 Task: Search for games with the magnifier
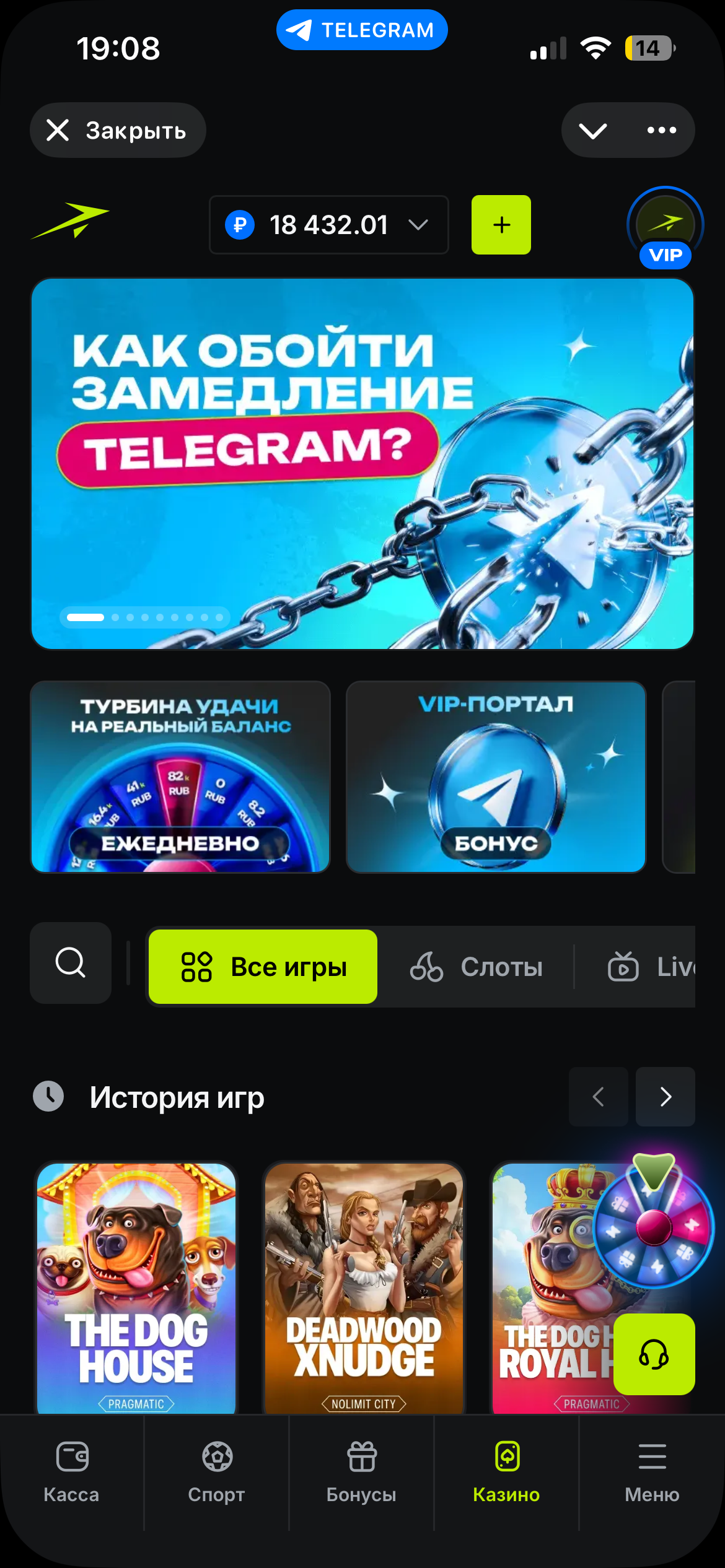coord(71,963)
